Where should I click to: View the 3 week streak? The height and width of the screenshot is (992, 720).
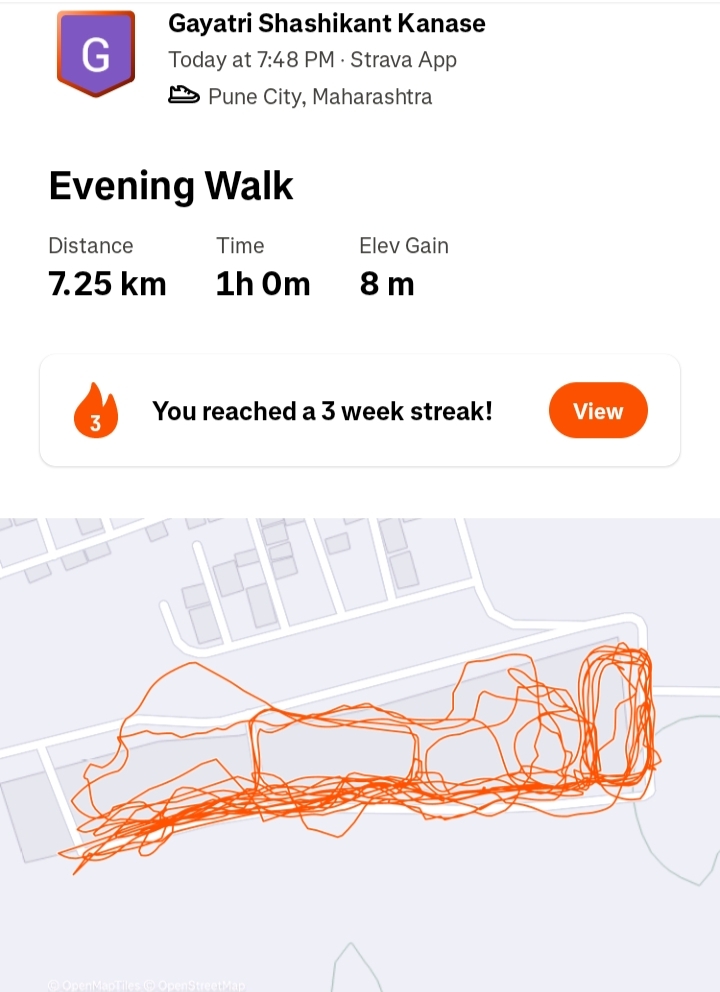pyautogui.click(x=598, y=411)
